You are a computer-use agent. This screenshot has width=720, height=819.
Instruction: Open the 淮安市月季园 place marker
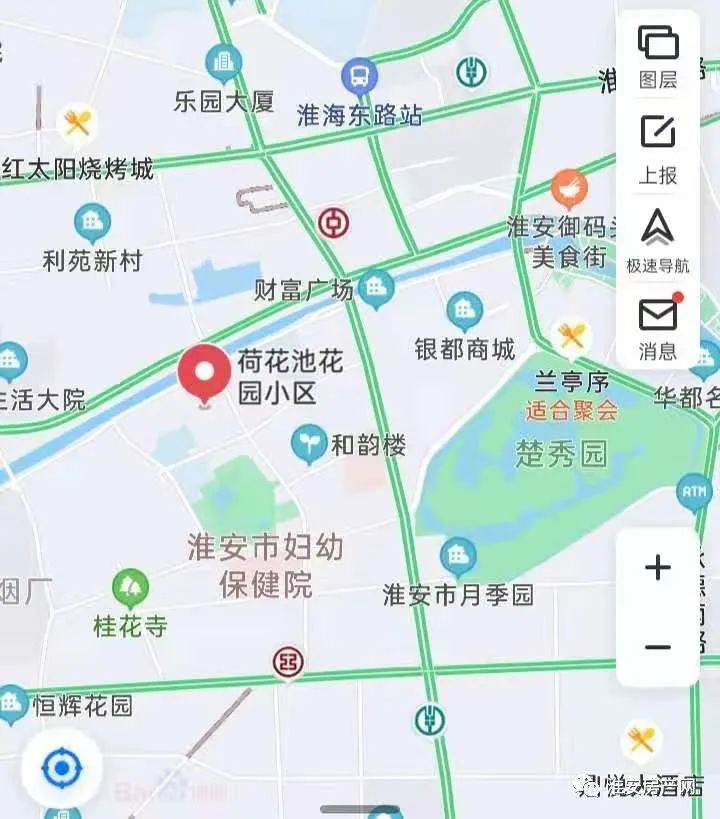click(458, 556)
